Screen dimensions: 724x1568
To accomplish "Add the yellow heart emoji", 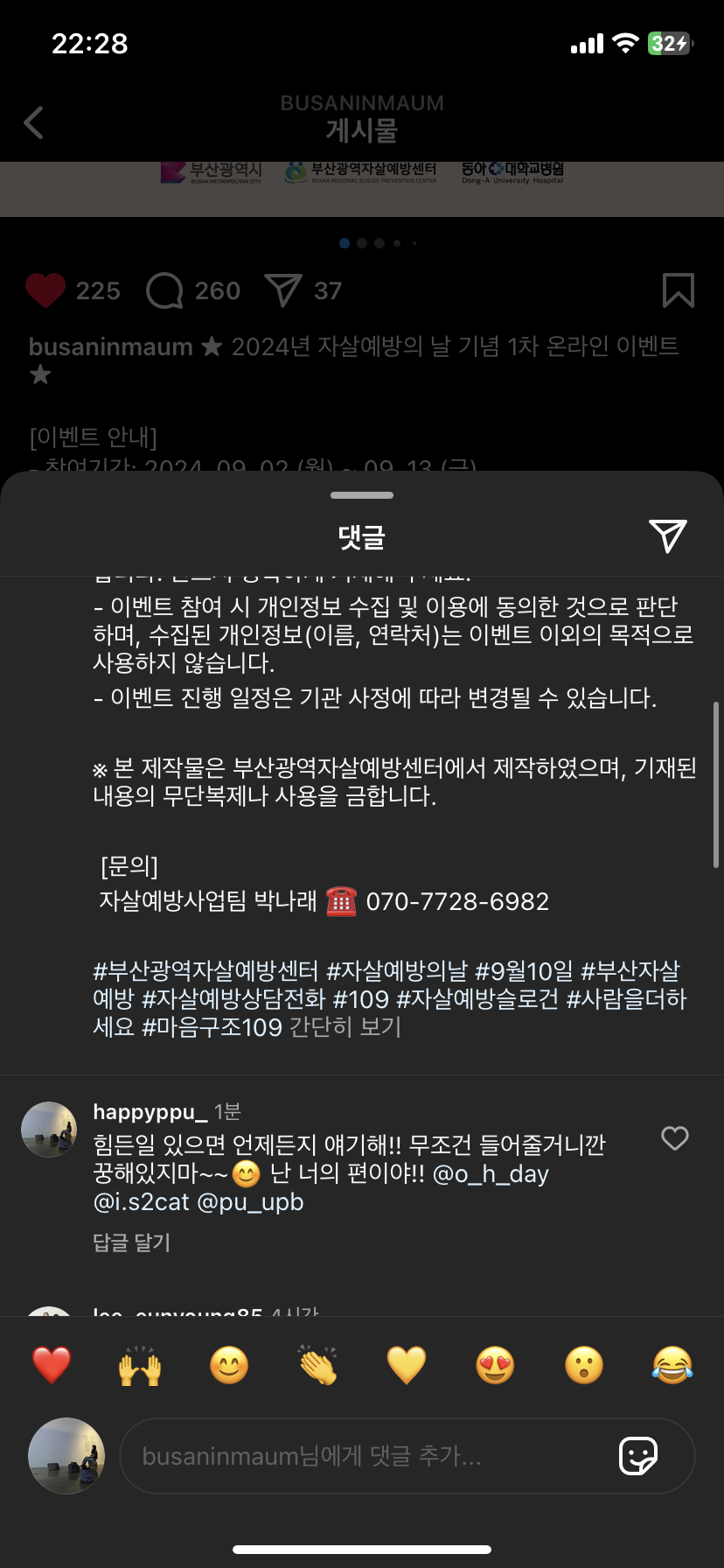I will [407, 1365].
